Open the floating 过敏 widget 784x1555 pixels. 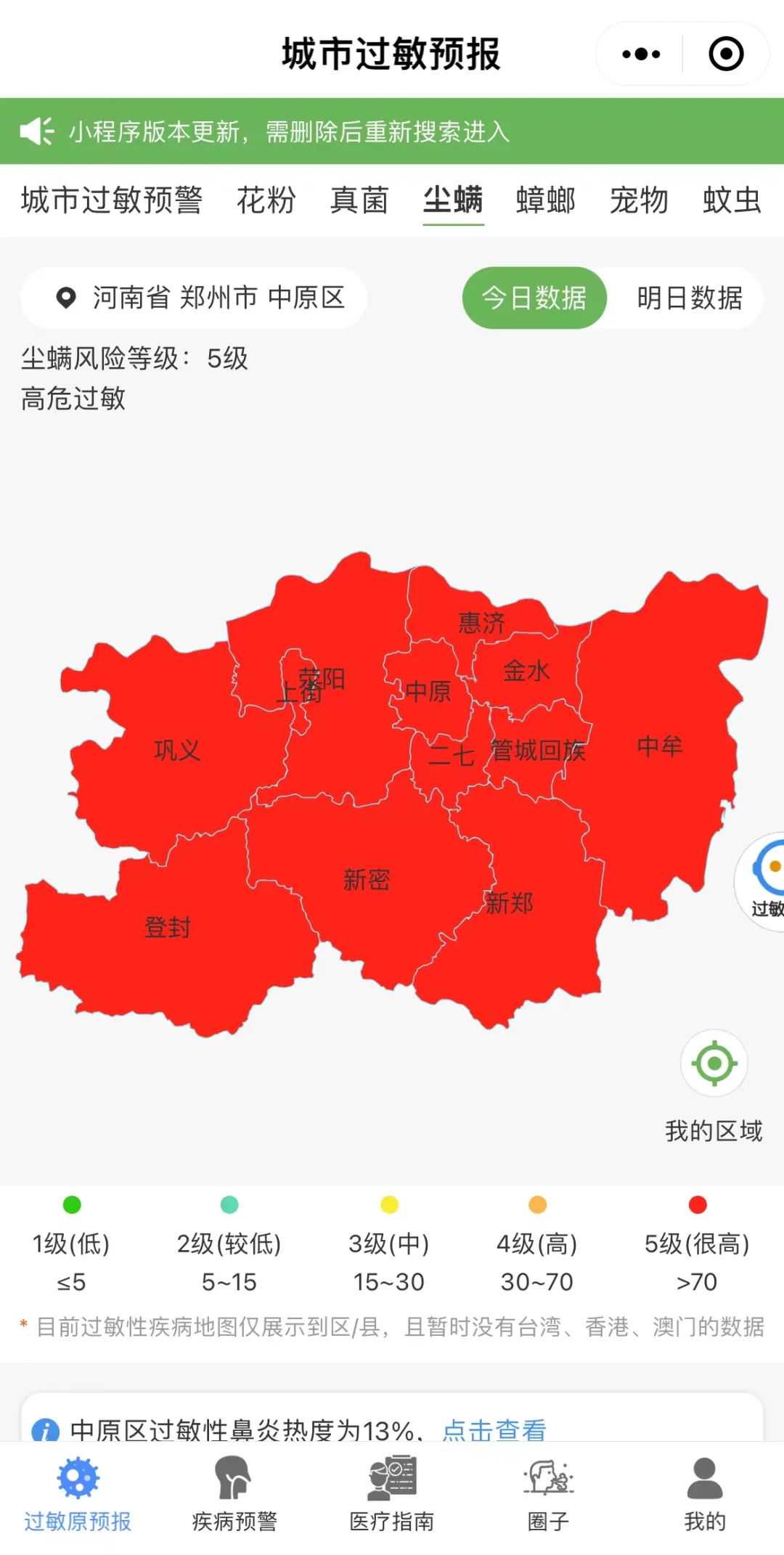coord(764,881)
